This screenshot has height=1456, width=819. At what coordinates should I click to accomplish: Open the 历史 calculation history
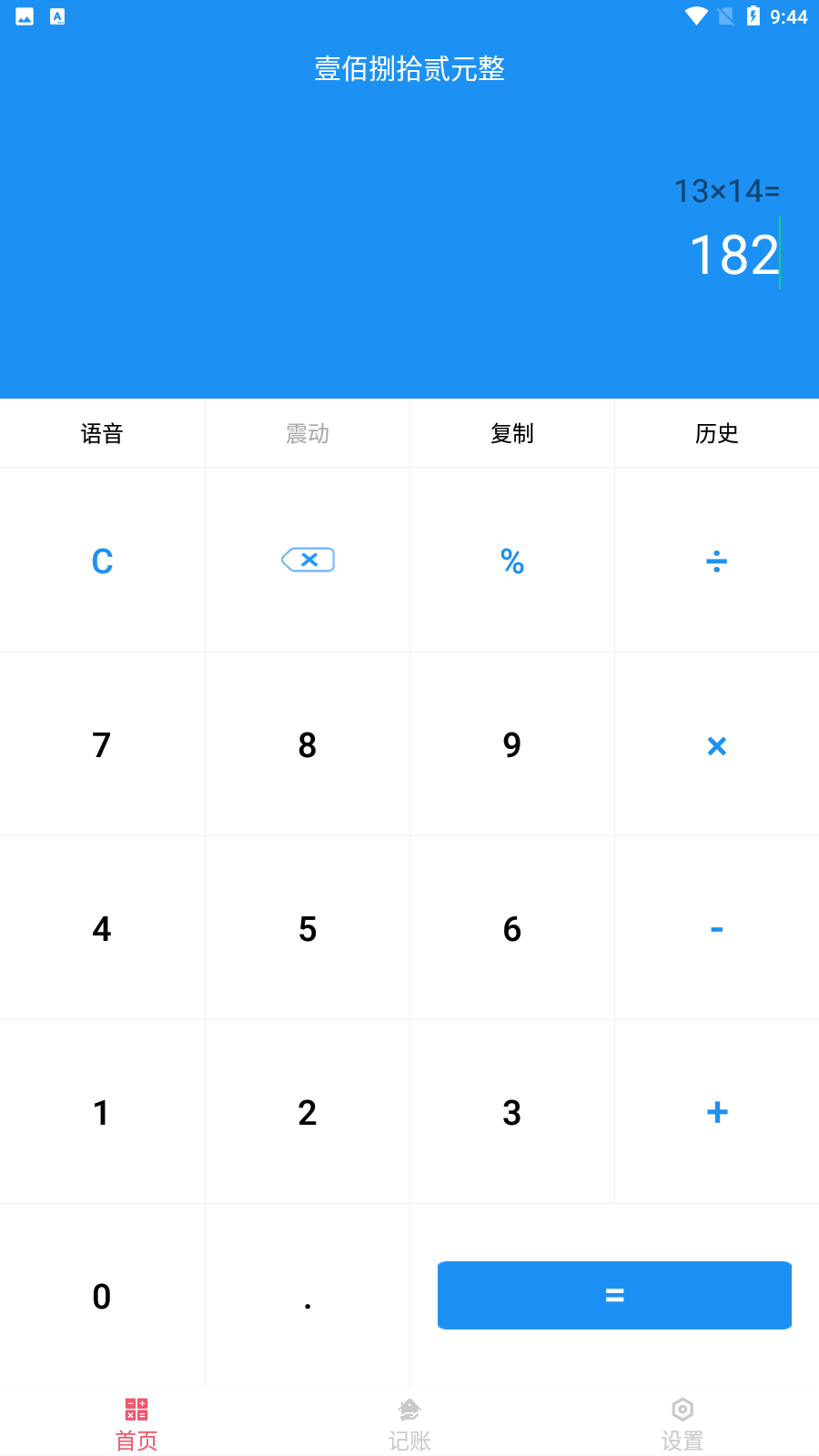pos(716,434)
